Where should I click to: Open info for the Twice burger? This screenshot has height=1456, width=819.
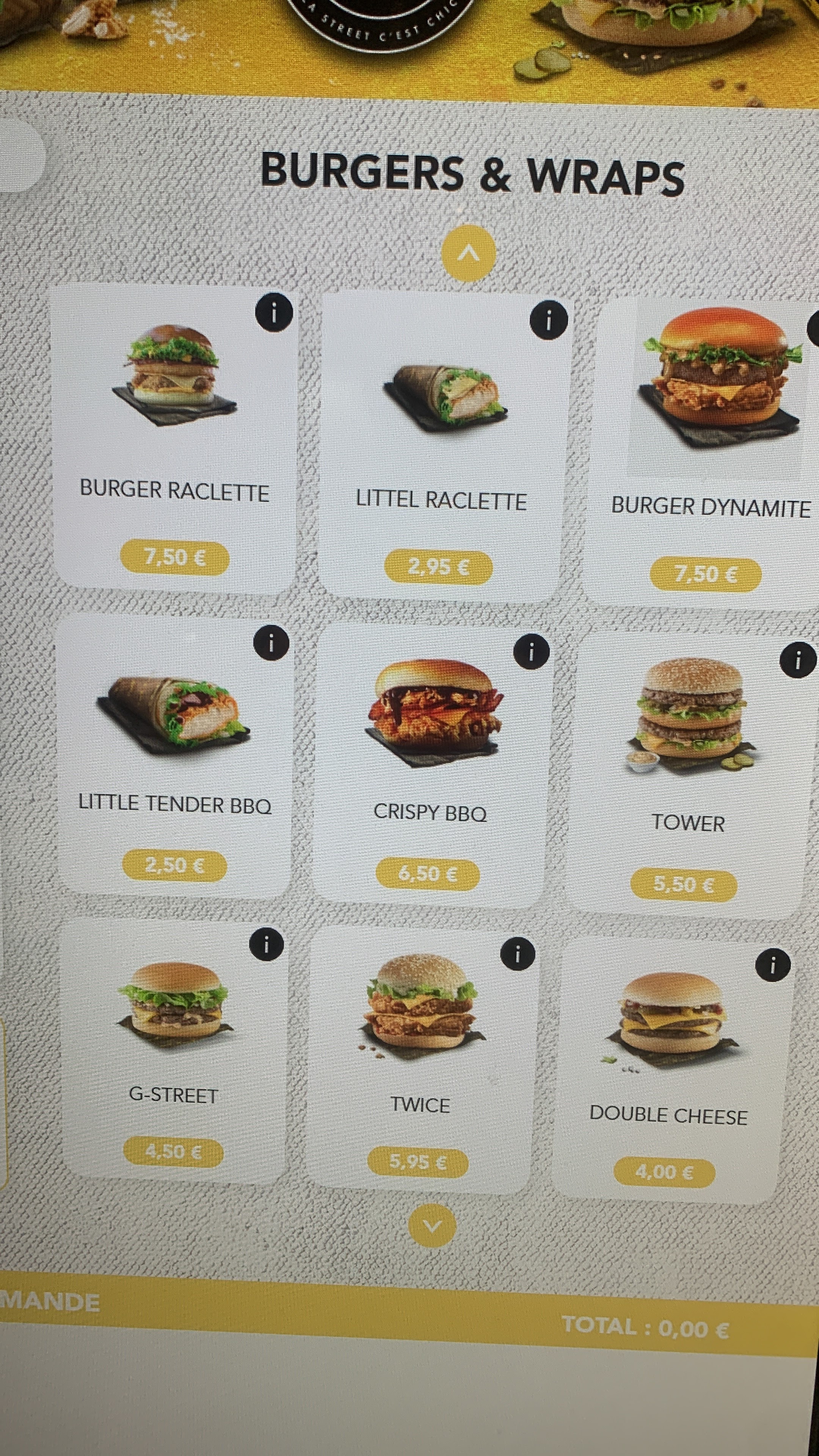[517, 954]
